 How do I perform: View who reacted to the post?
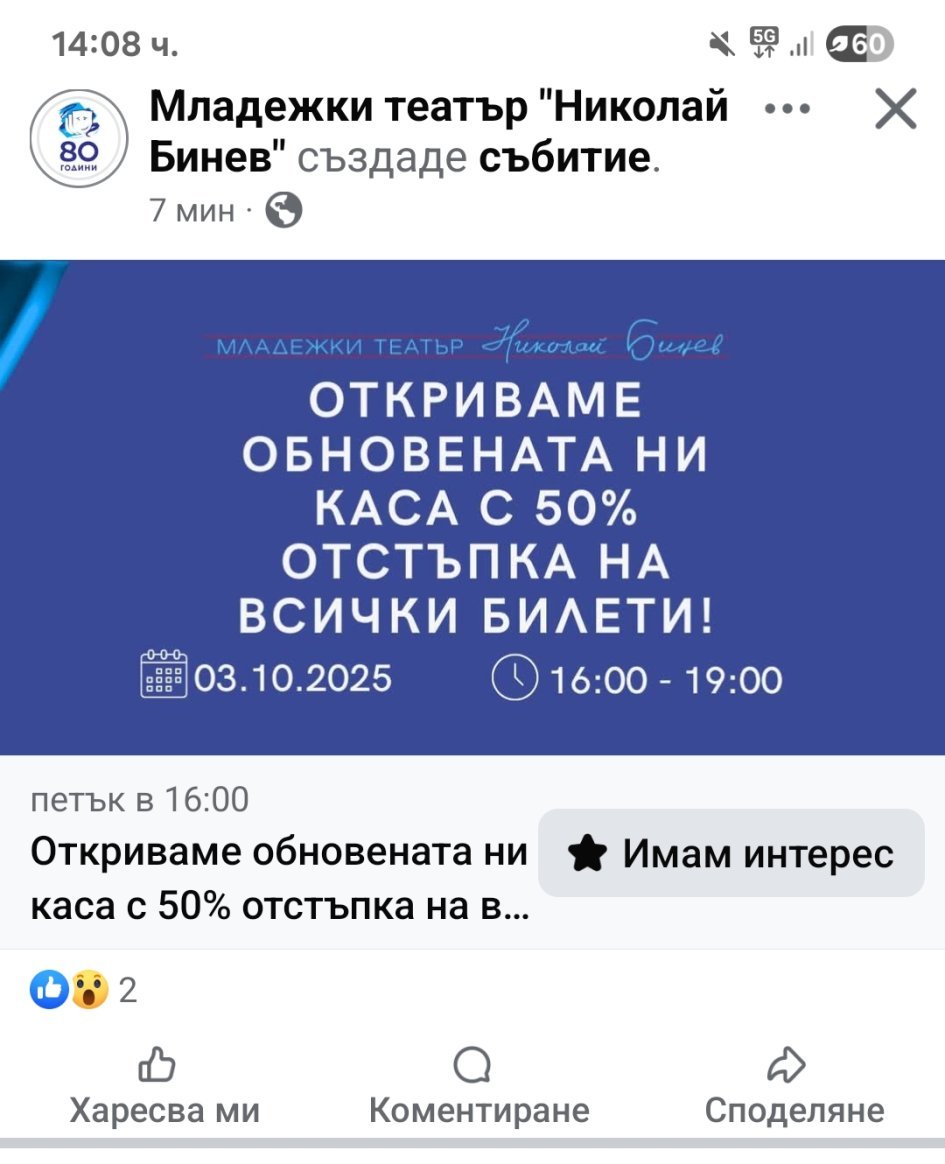point(85,990)
